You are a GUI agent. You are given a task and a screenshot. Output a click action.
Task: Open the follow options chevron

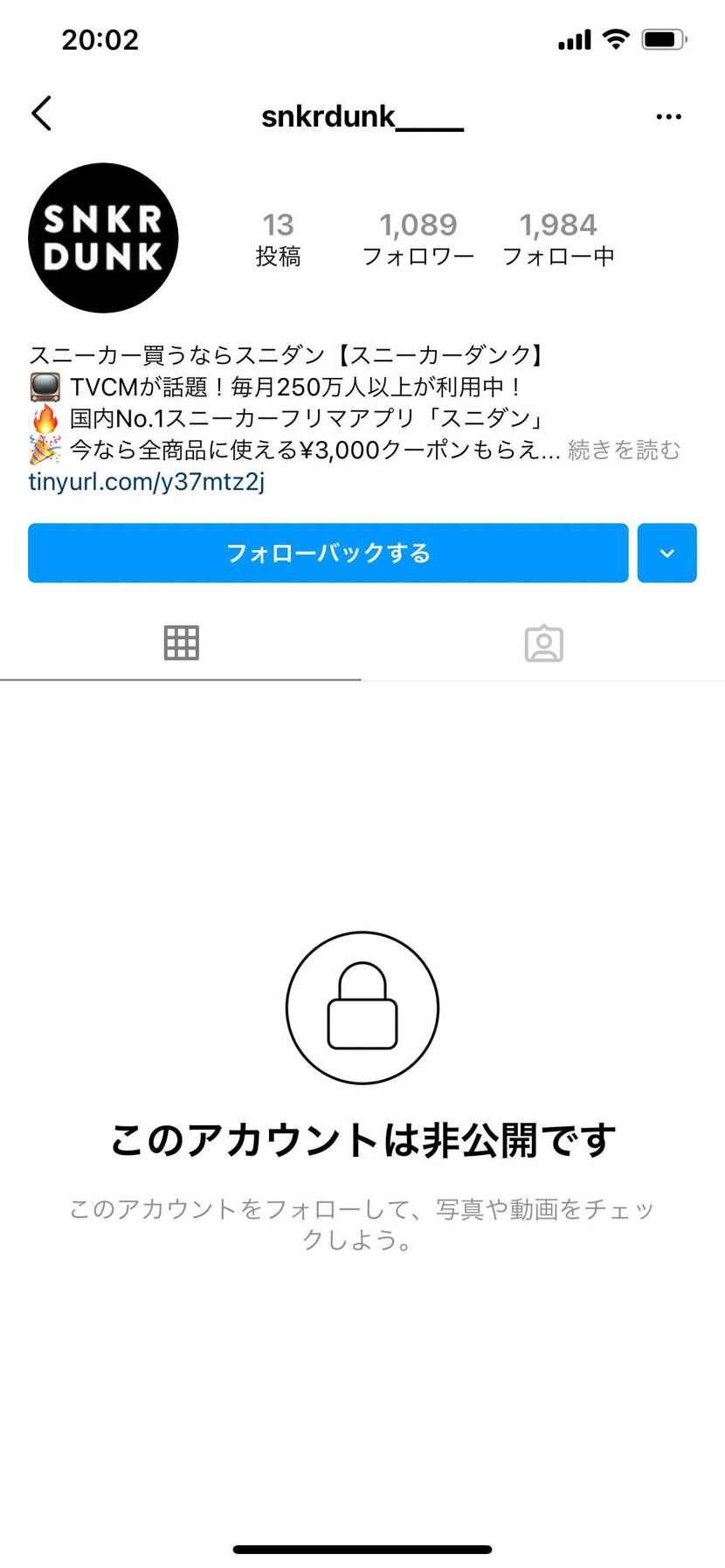[666, 553]
